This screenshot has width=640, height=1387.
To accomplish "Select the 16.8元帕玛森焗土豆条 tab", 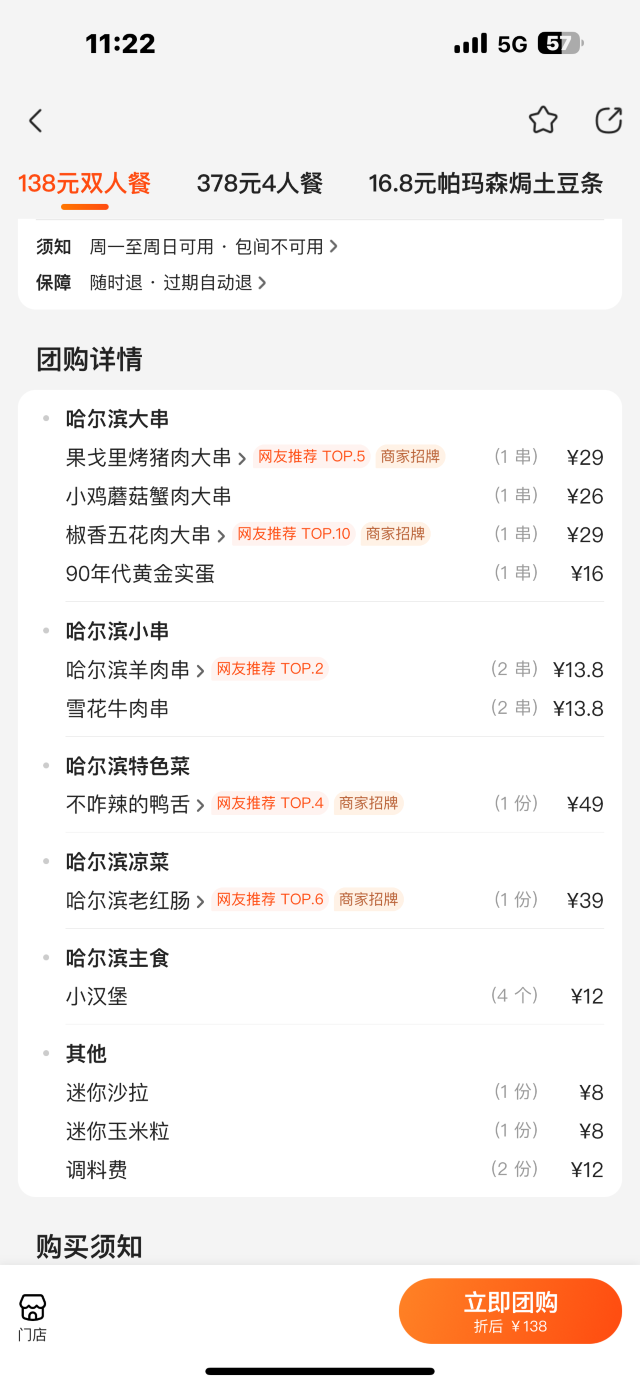I will 486,184.
